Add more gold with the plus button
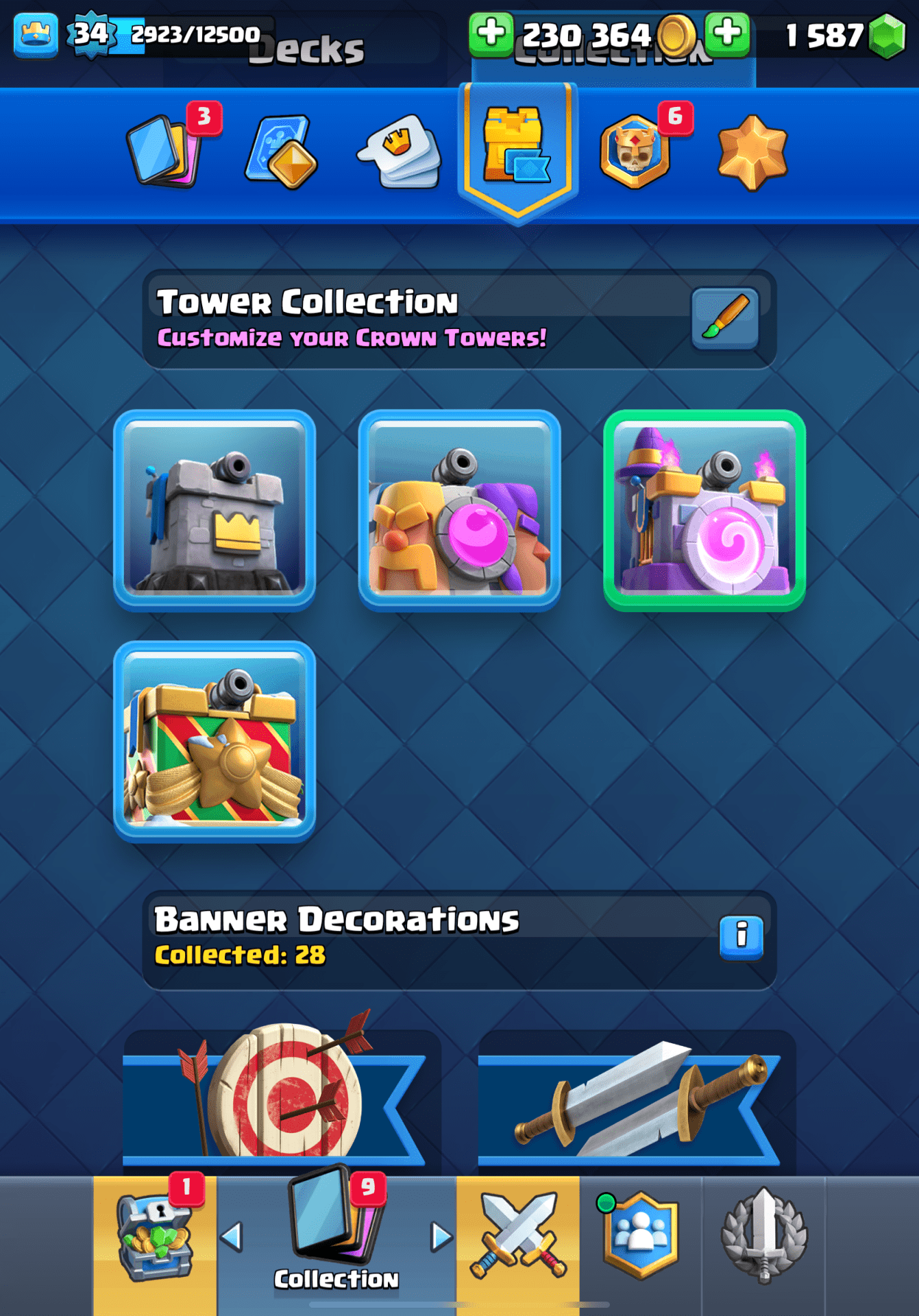This screenshot has height=1316, width=919. click(491, 33)
